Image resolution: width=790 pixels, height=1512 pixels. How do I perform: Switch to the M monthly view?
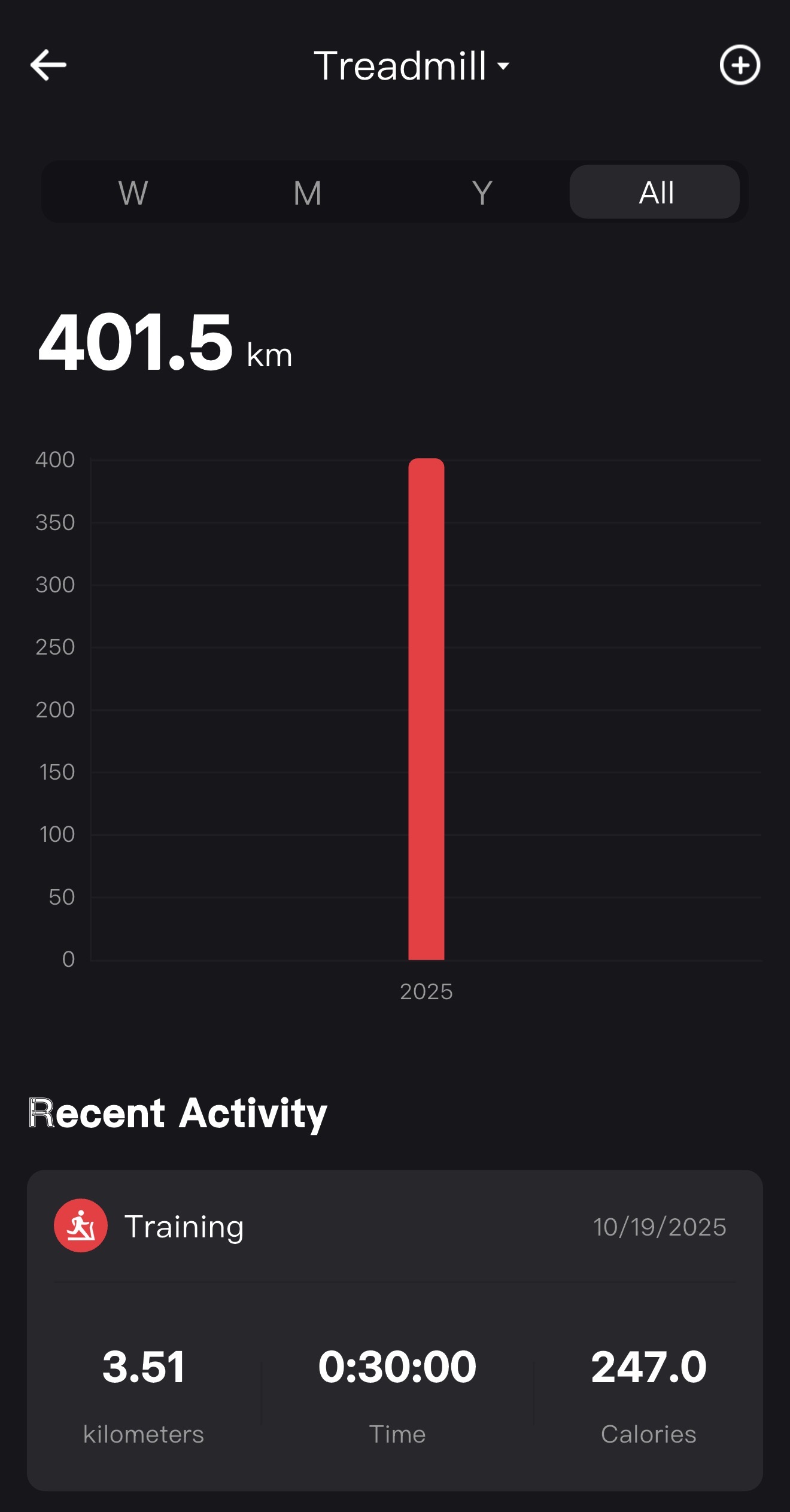click(x=308, y=193)
